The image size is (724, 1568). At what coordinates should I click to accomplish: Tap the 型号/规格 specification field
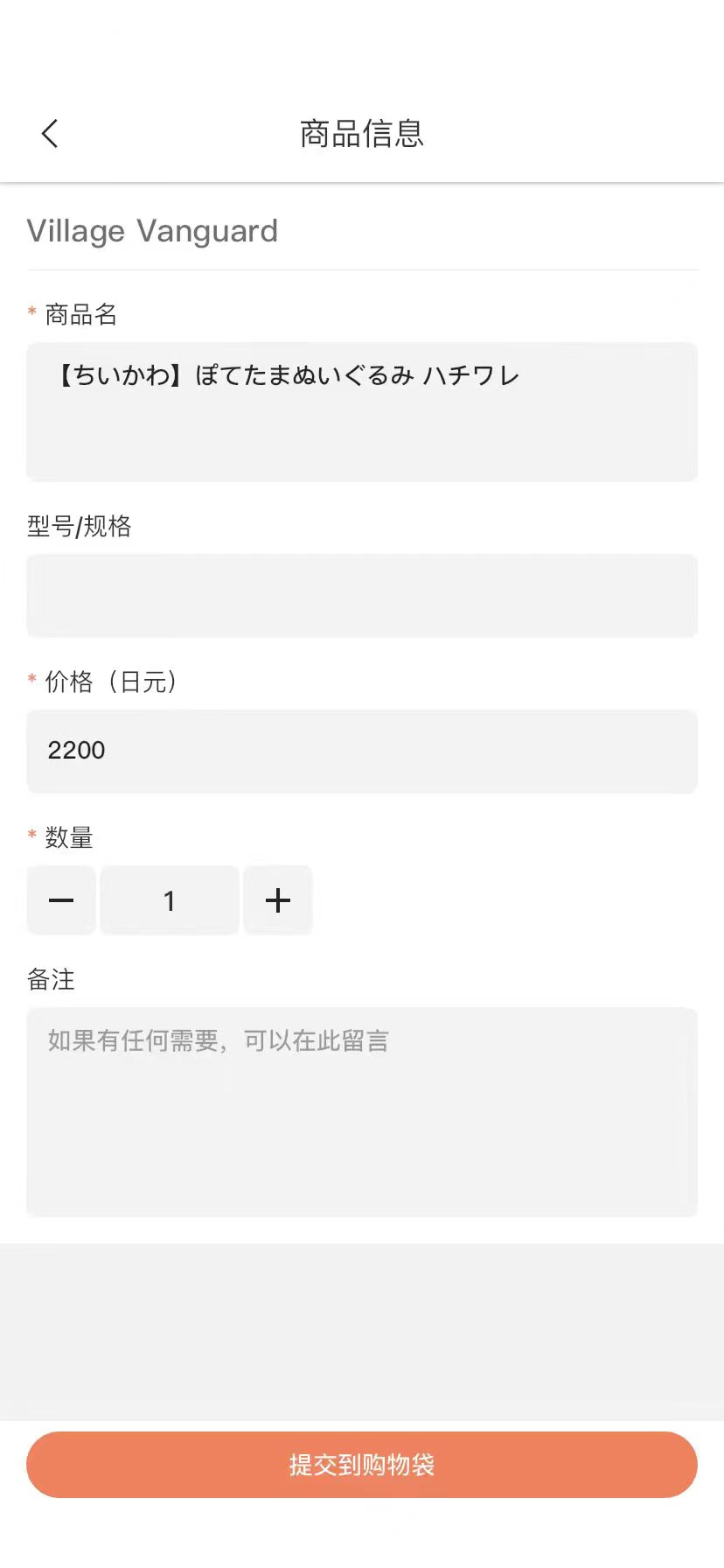click(362, 595)
